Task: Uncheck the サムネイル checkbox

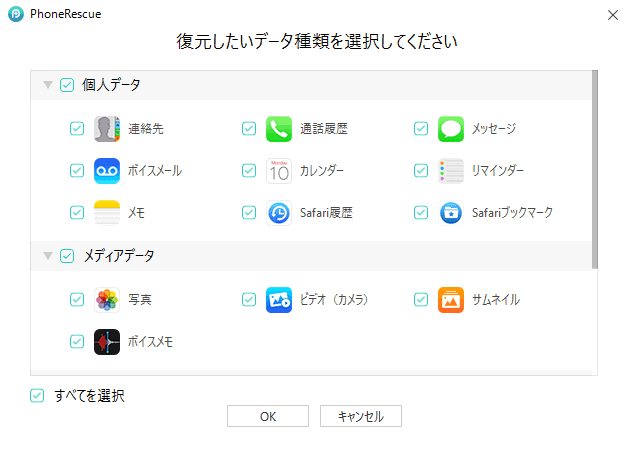Action: click(421, 299)
